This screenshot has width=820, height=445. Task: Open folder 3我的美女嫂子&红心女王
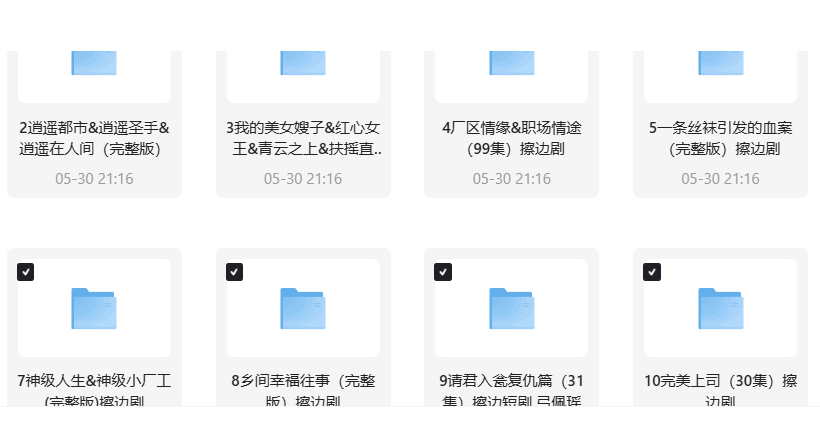(303, 62)
